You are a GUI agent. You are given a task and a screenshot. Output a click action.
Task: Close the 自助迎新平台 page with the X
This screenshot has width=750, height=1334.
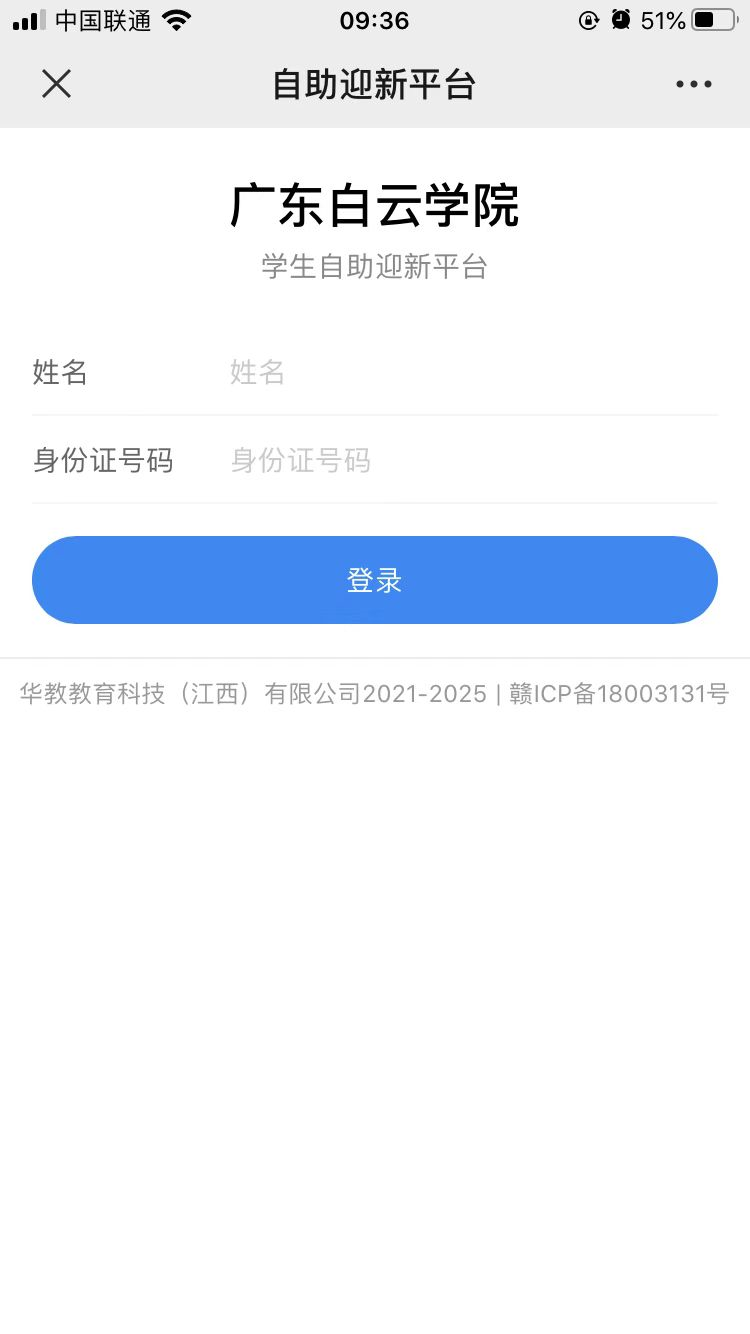tap(56, 84)
